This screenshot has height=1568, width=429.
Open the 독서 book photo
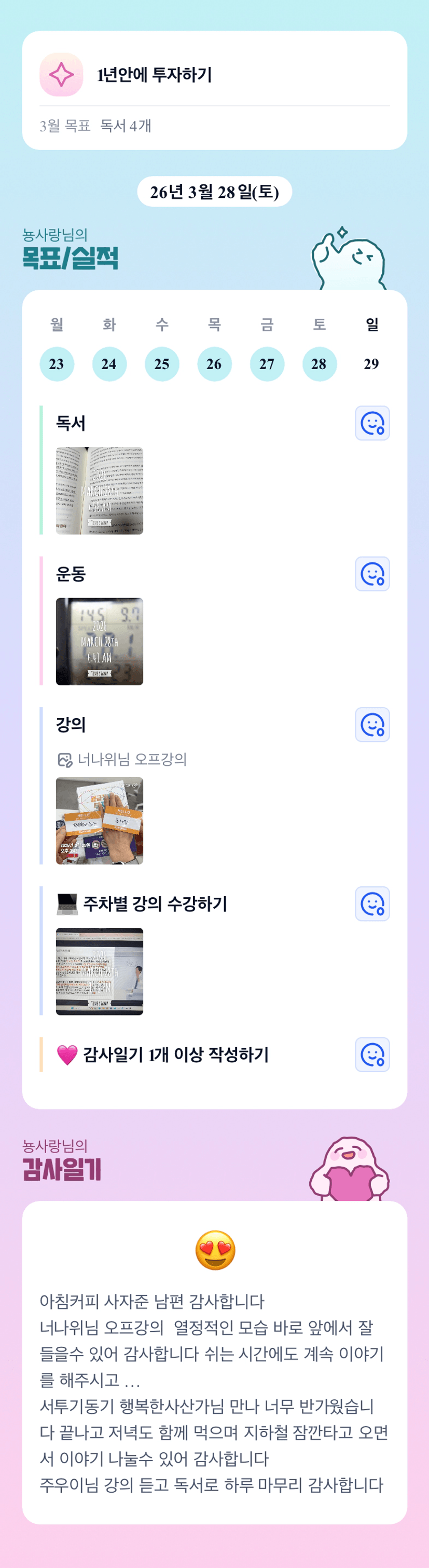(x=100, y=491)
